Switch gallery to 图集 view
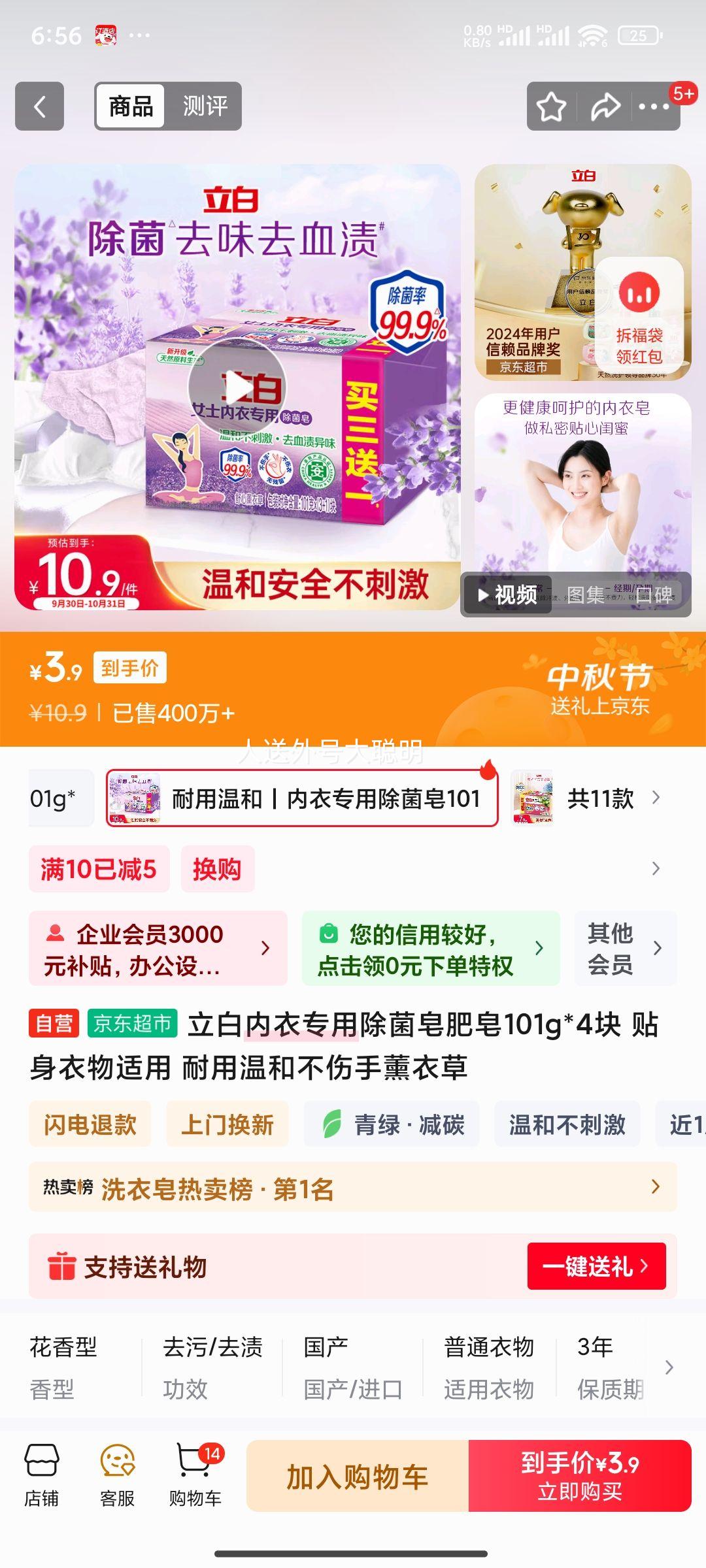 pyautogui.click(x=585, y=595)
